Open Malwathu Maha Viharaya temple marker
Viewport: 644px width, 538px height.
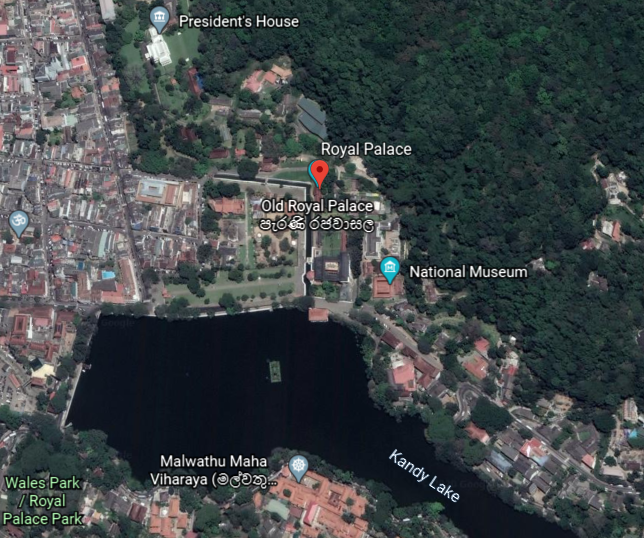click(x=298, y=467)
